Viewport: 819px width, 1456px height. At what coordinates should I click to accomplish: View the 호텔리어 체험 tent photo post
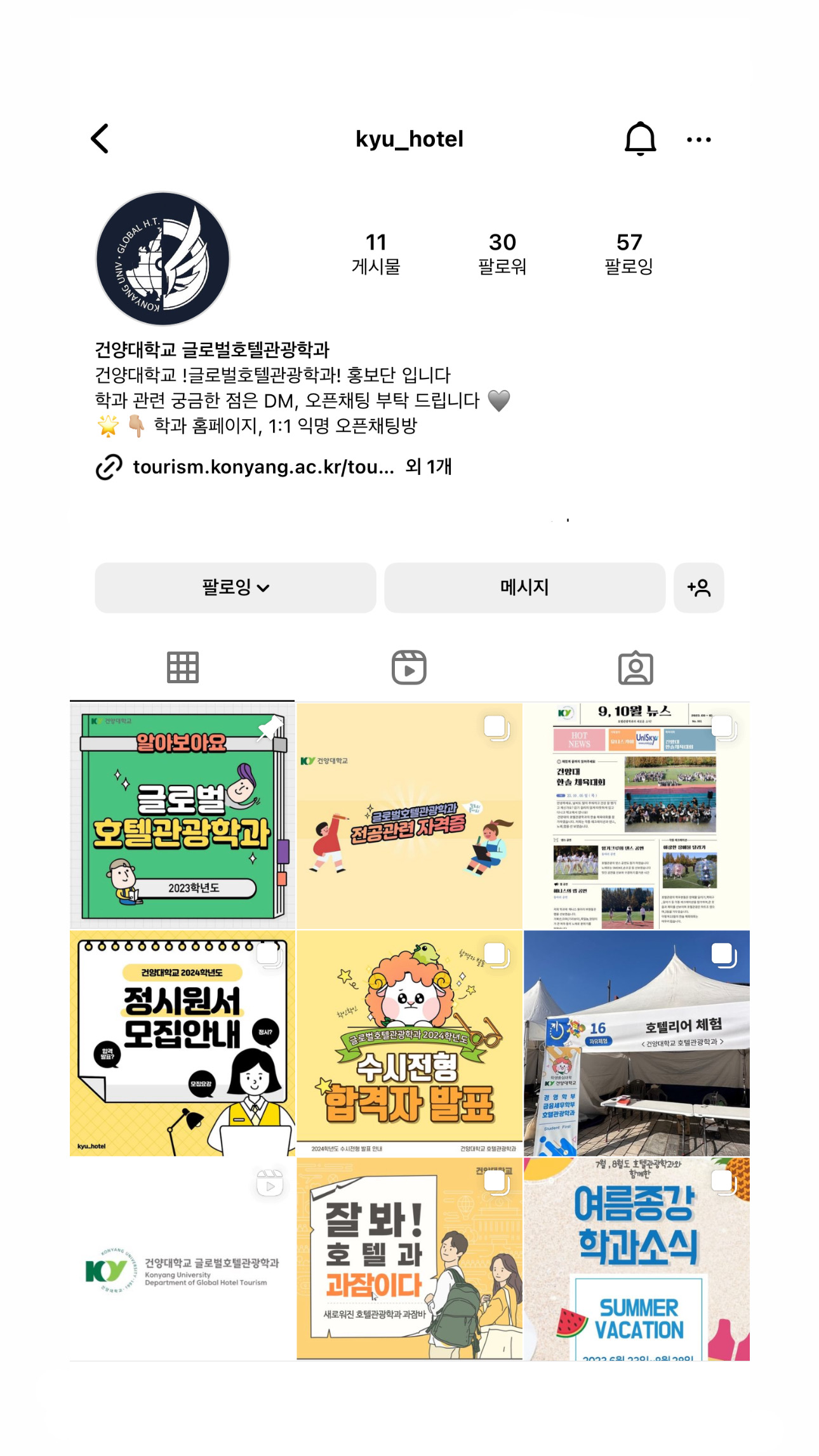636,1043
